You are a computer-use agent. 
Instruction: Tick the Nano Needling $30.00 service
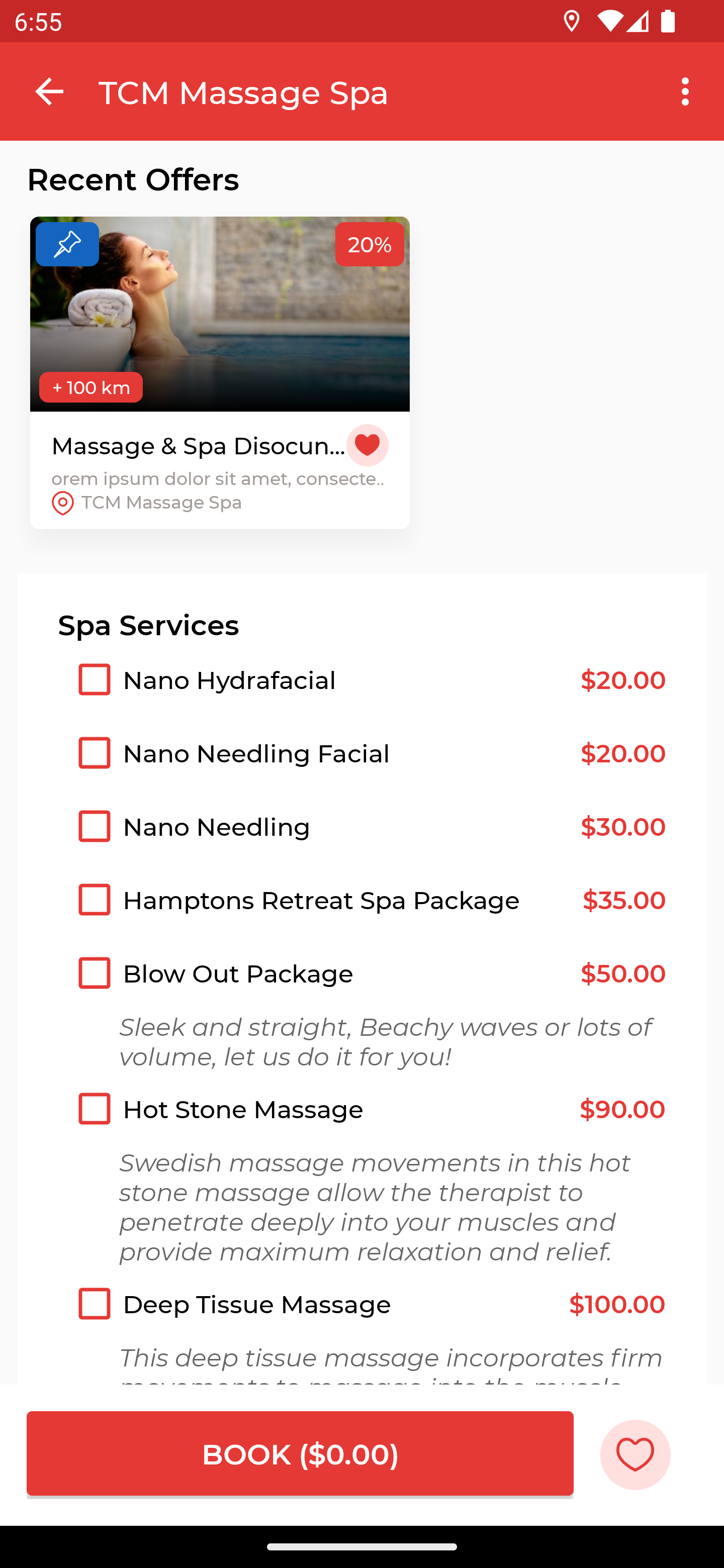tap(95, 827)
